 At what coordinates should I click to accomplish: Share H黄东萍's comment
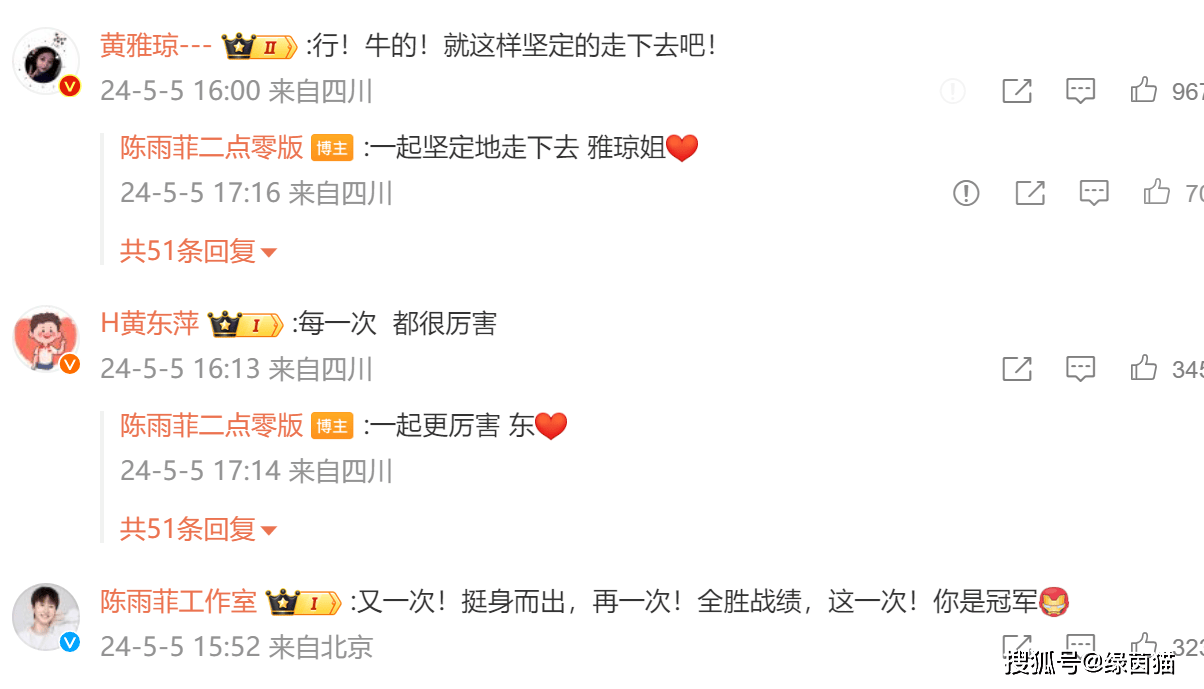[1017, 369]
